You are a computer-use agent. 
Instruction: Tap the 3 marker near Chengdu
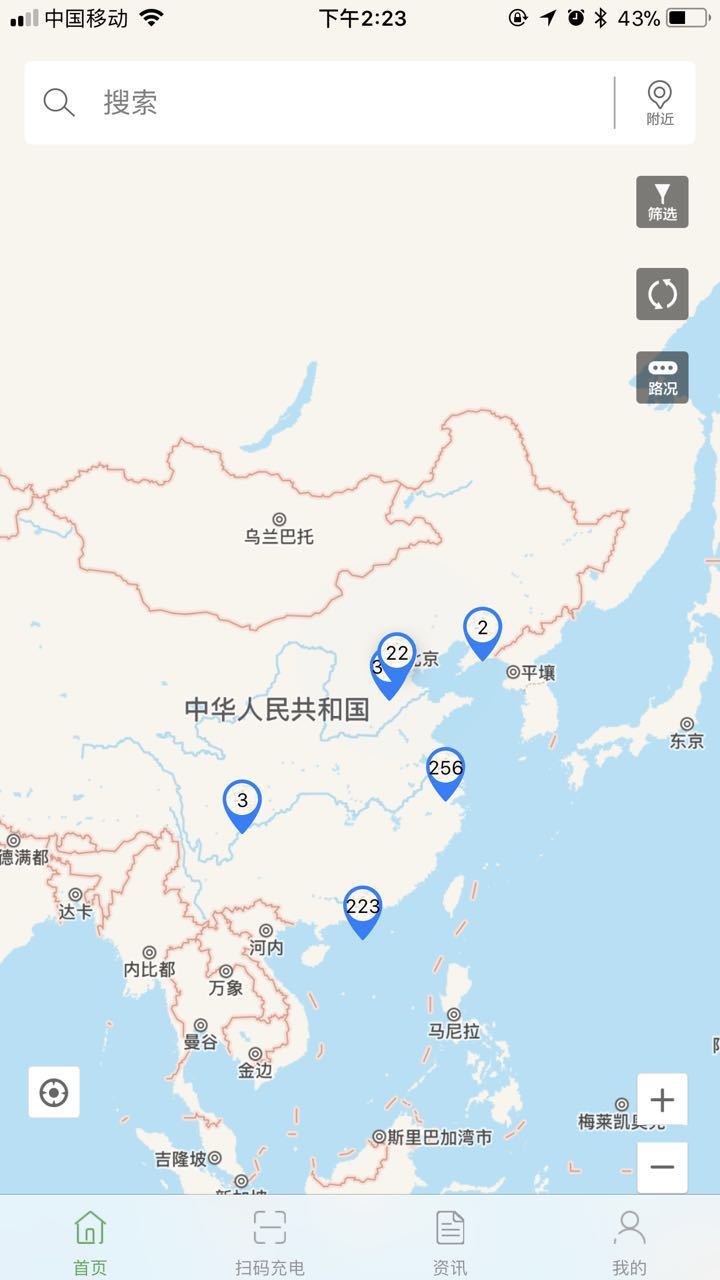click(241, 800)
